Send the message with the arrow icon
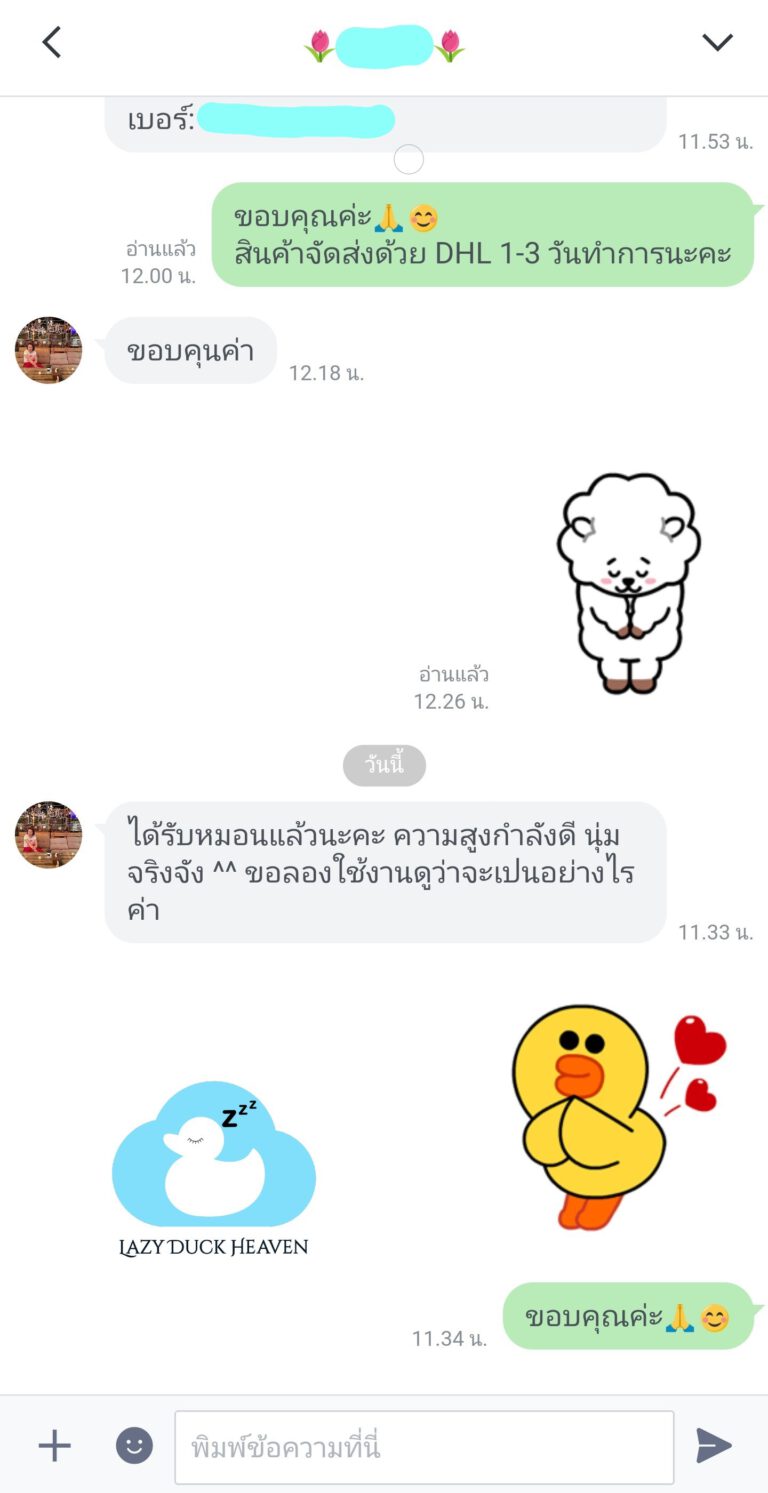 point(714,1446)
